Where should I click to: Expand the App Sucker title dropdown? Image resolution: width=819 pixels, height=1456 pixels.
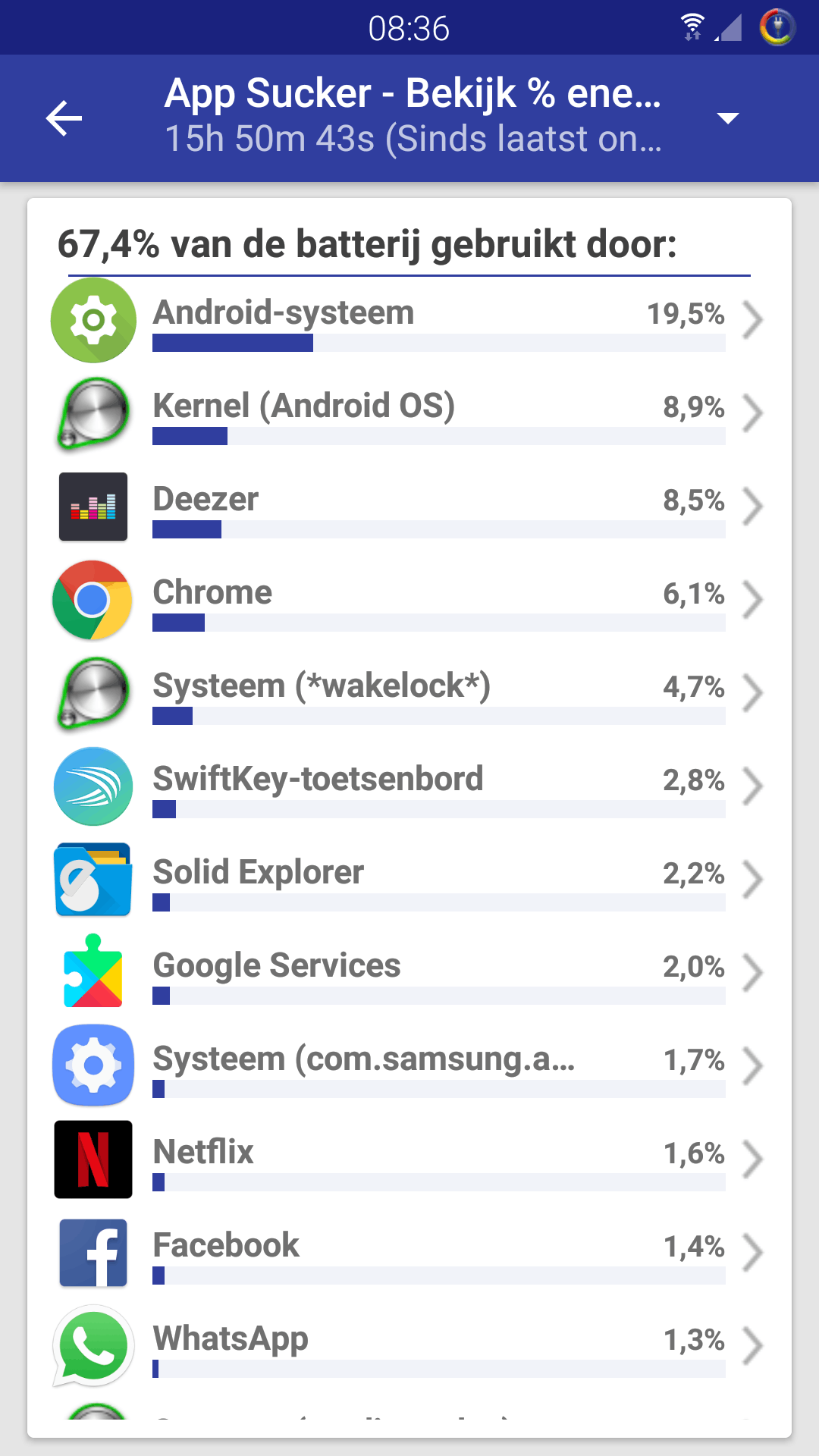(727, 118)
